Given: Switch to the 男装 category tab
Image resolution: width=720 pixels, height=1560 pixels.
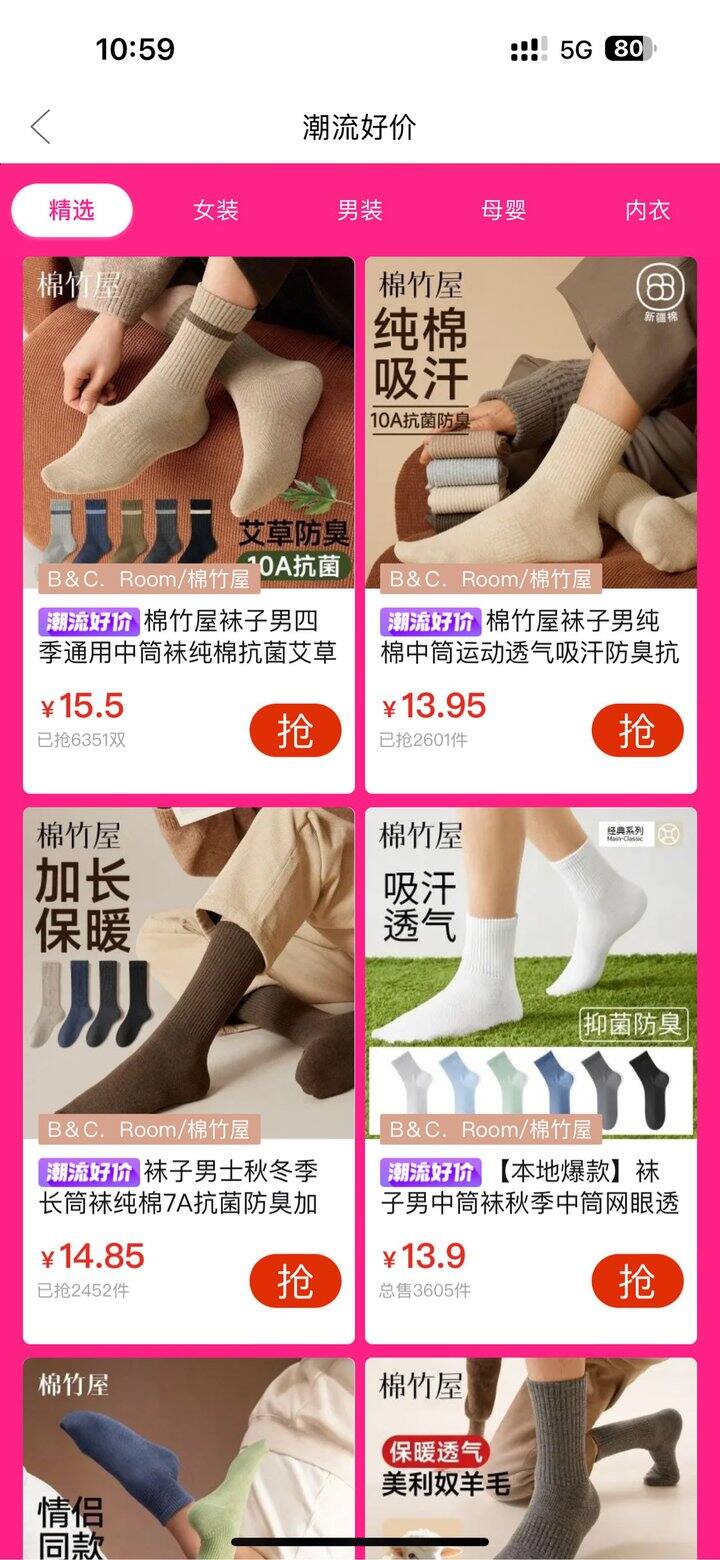Looking at the screenshot, I should coord(360,210).
